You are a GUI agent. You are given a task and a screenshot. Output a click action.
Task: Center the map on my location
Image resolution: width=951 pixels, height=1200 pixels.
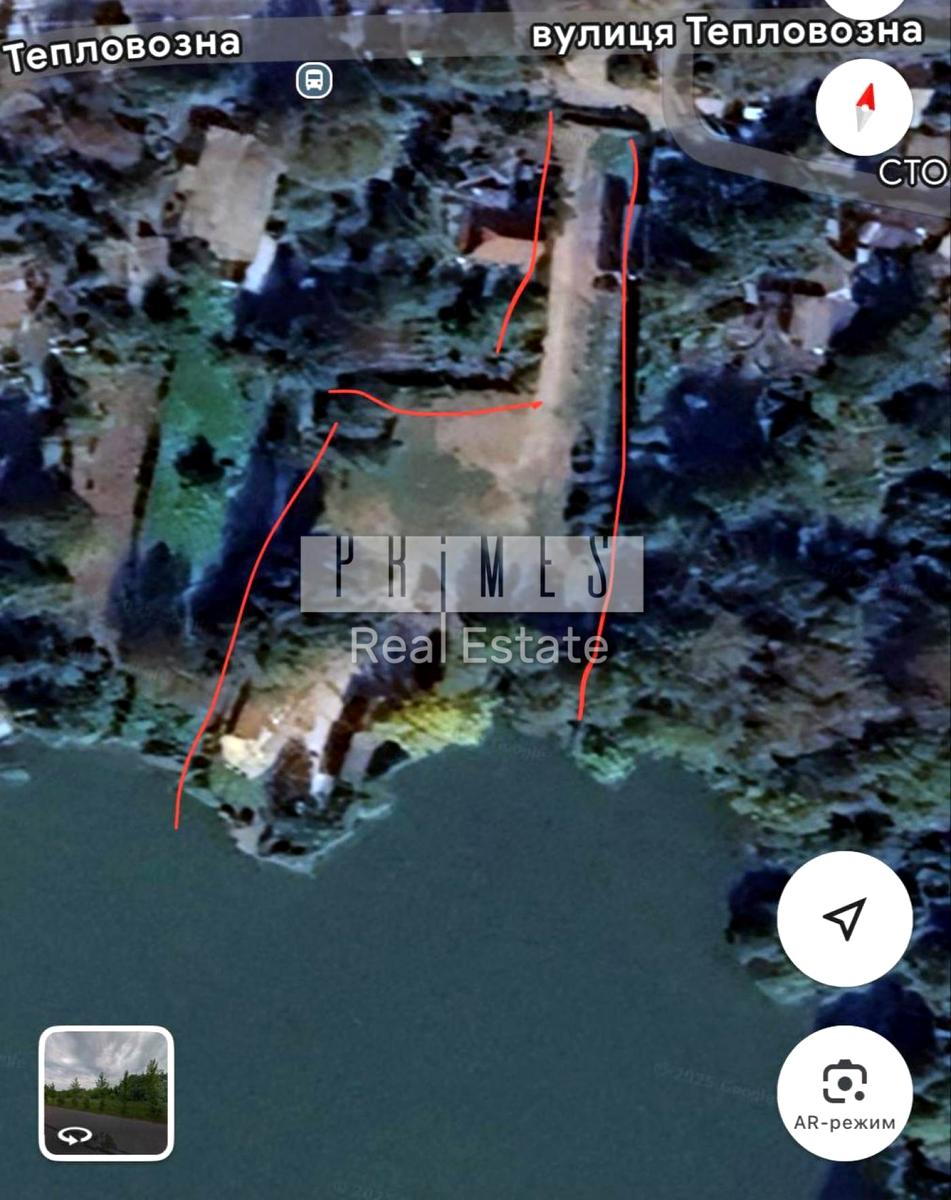point(844,919)
